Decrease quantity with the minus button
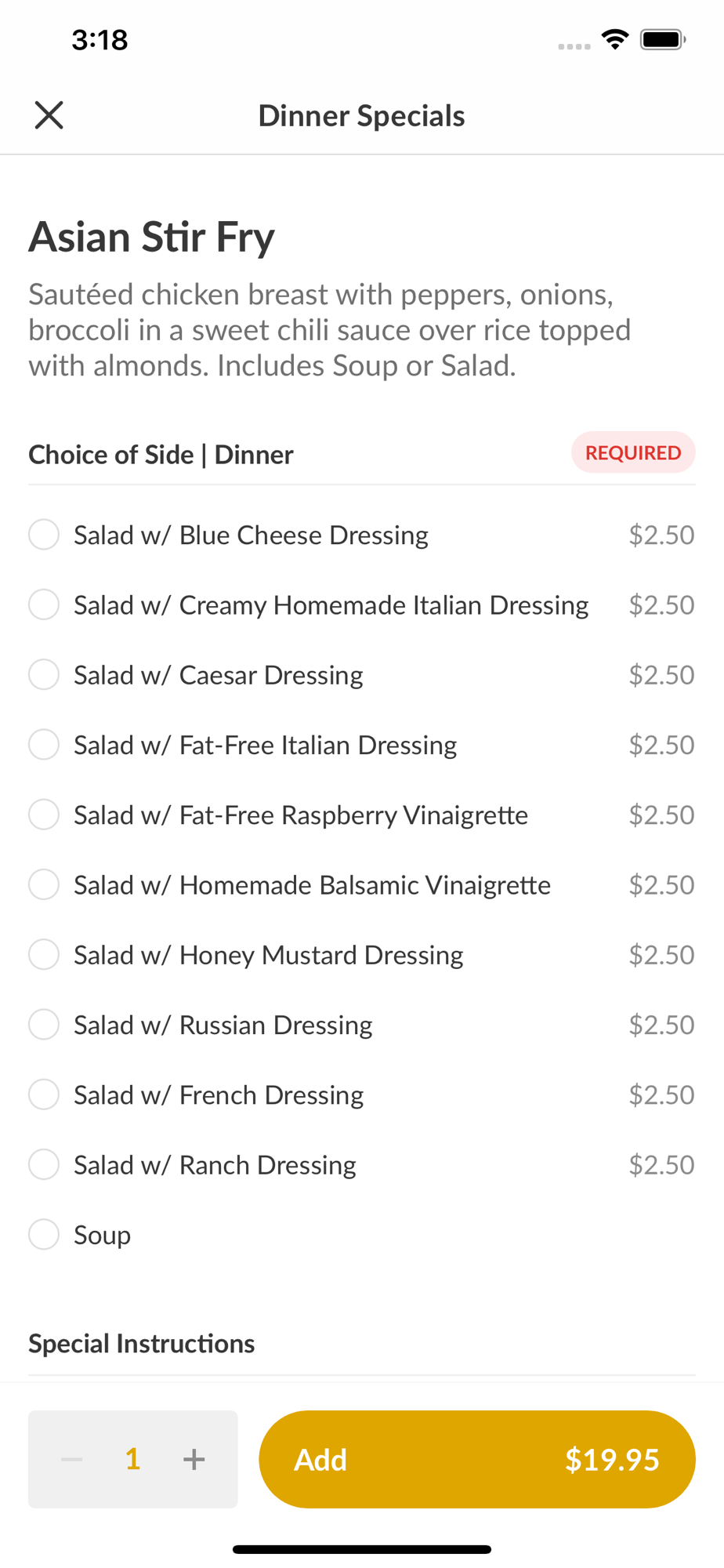The width and height of the screenshot is (724, 1568). (x=72, y=1459)
